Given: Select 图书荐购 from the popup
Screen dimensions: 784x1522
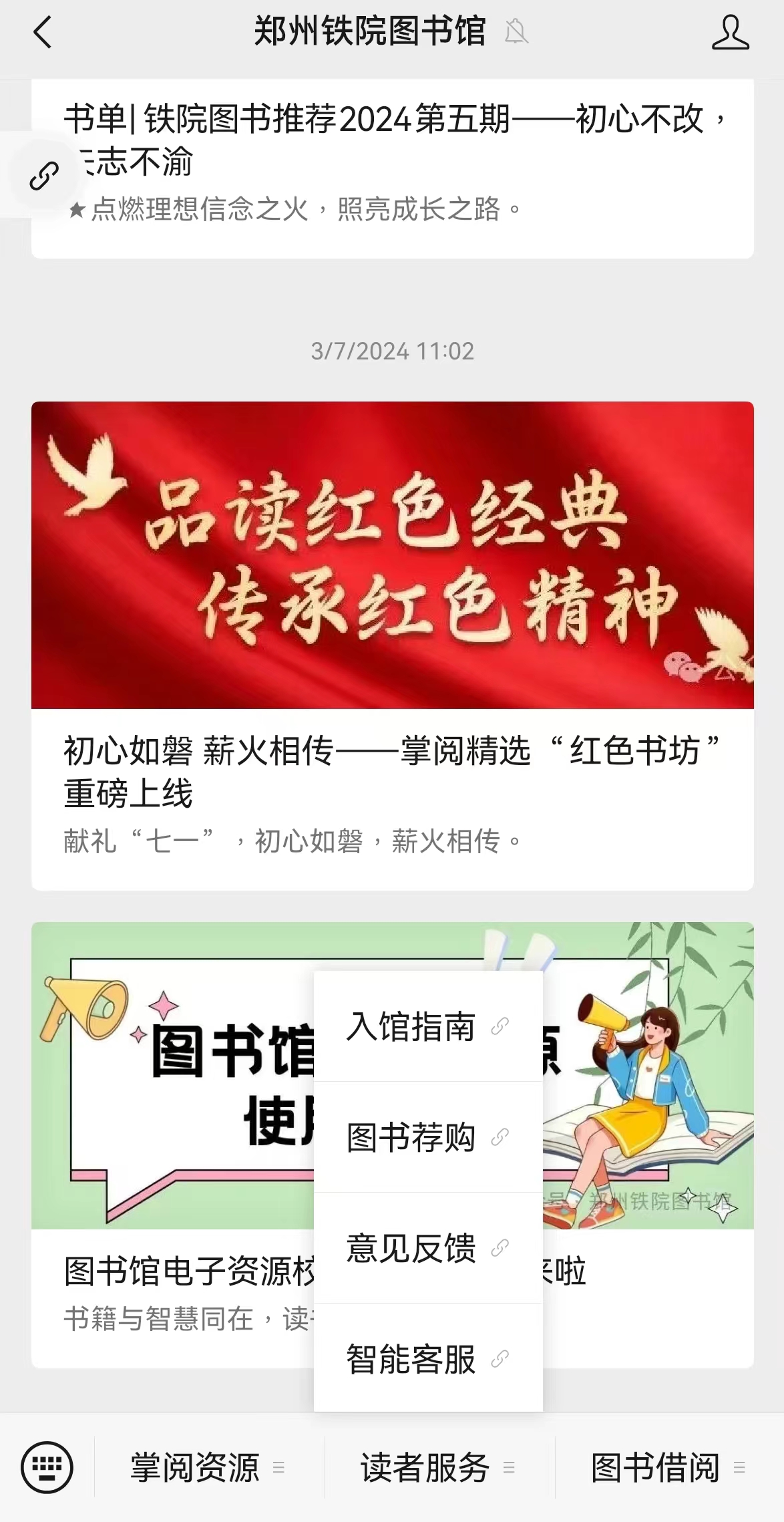Looking at the screenshot, I should click(x=427, y=1137).
